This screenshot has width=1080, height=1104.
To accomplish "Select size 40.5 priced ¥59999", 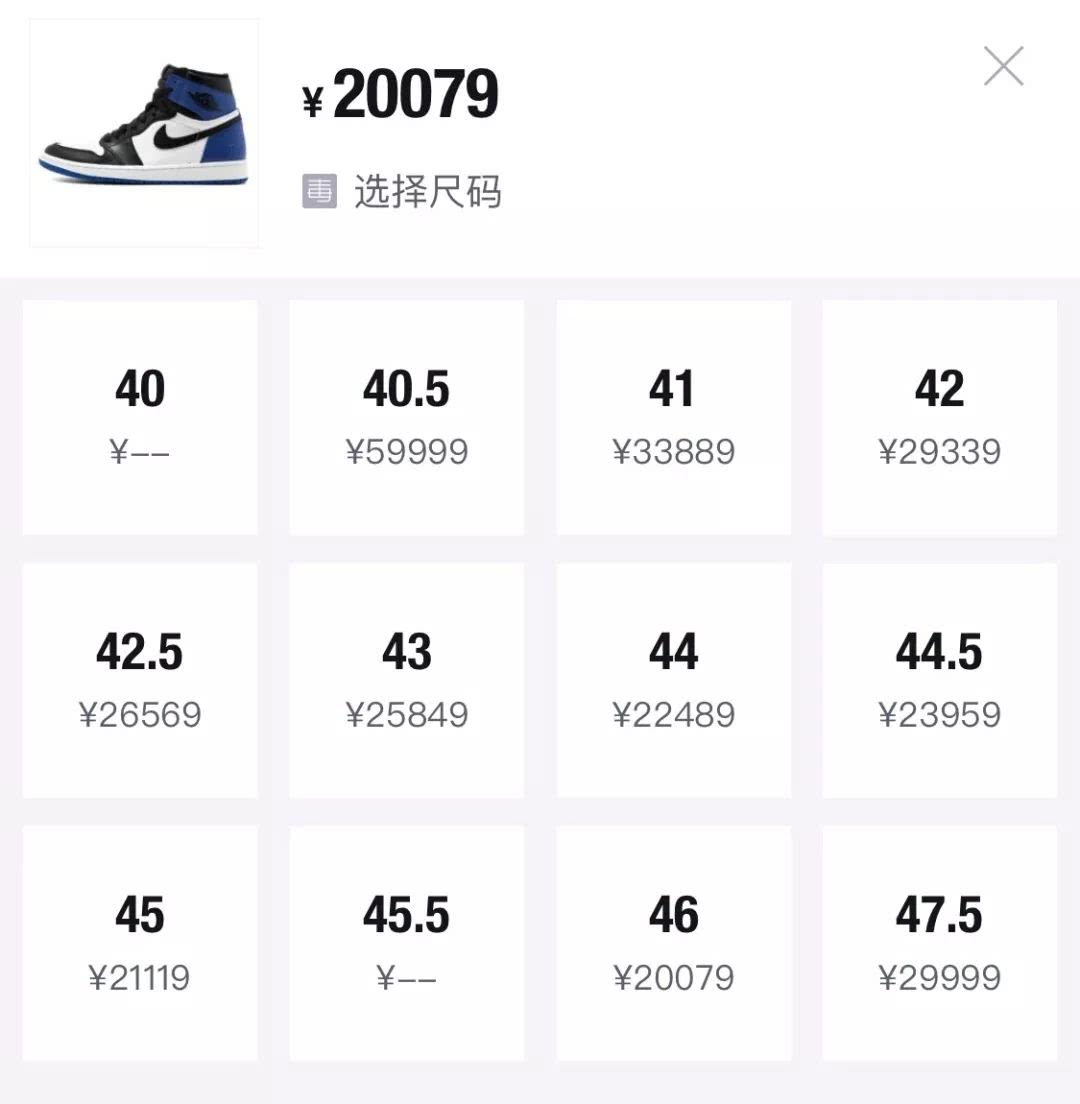I will pos(406,416).
